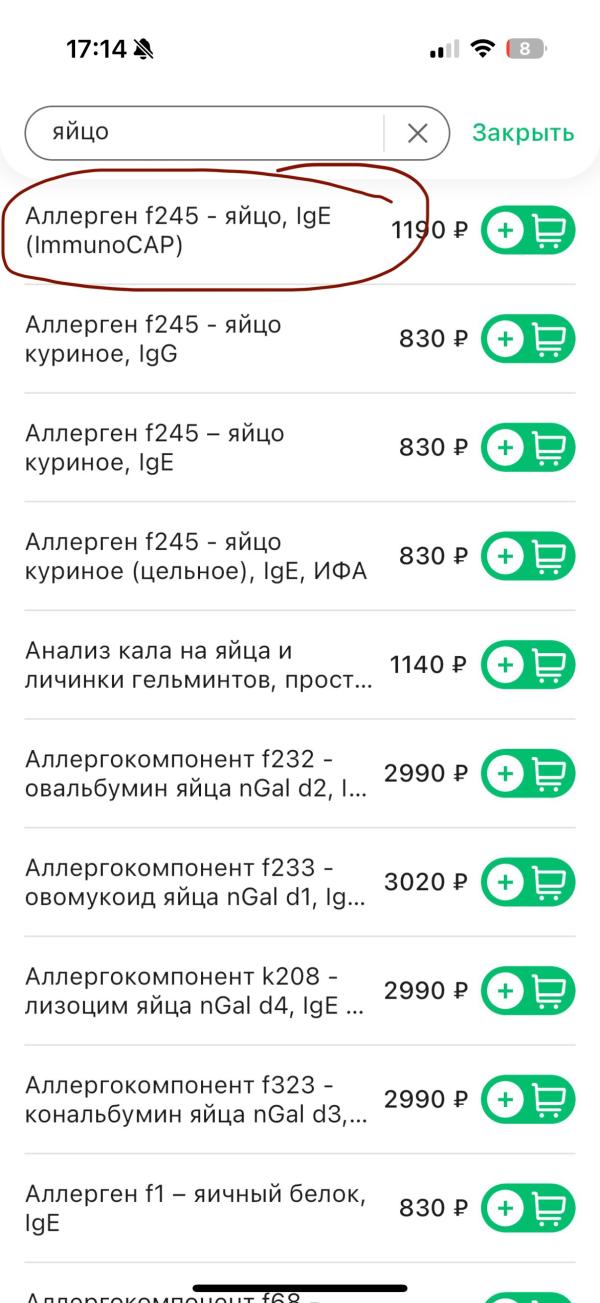Open Аллергокомпонент f232 овальбумин яйца
The width and height of the screenshot is (600, 1303).
[195, 773]
